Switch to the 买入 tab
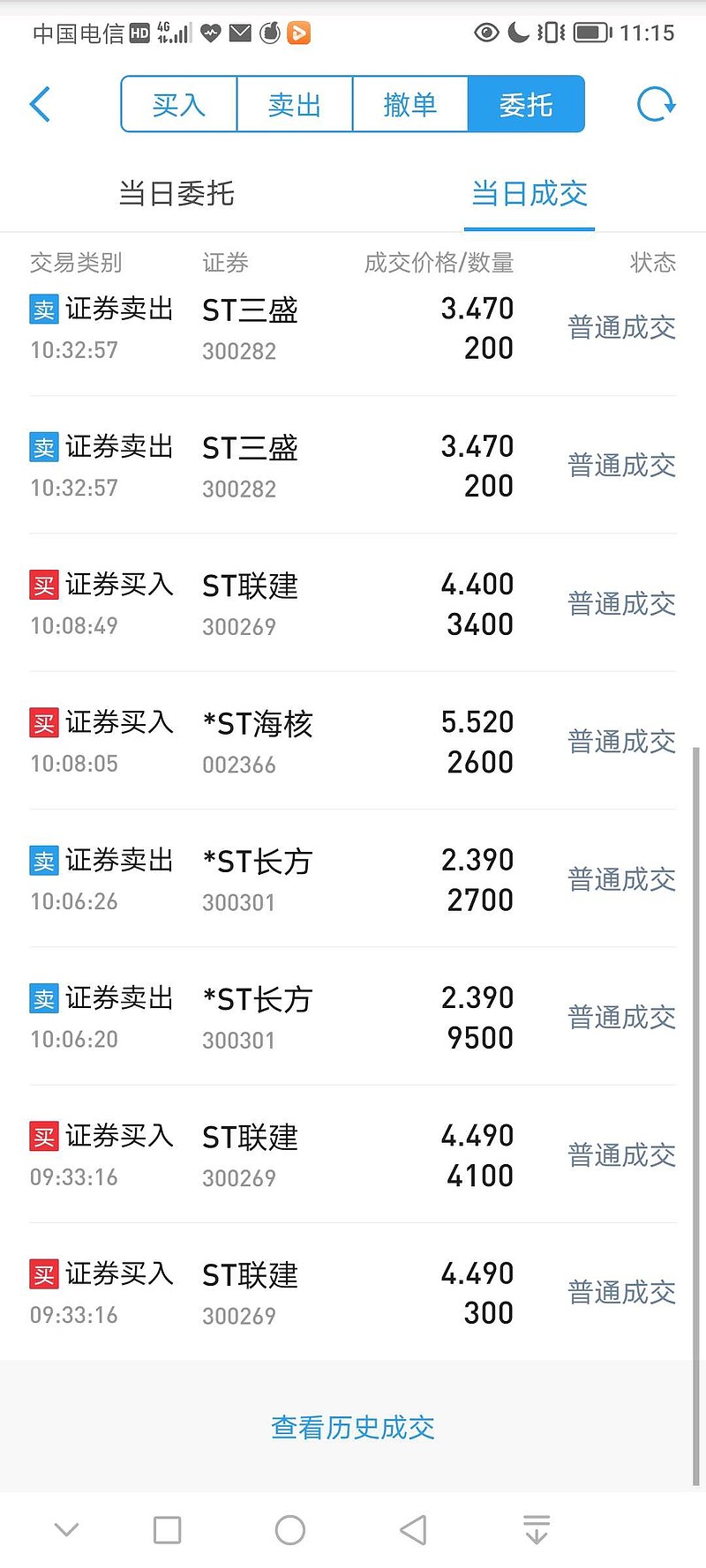706x1568 pixels. pos(179,104)
